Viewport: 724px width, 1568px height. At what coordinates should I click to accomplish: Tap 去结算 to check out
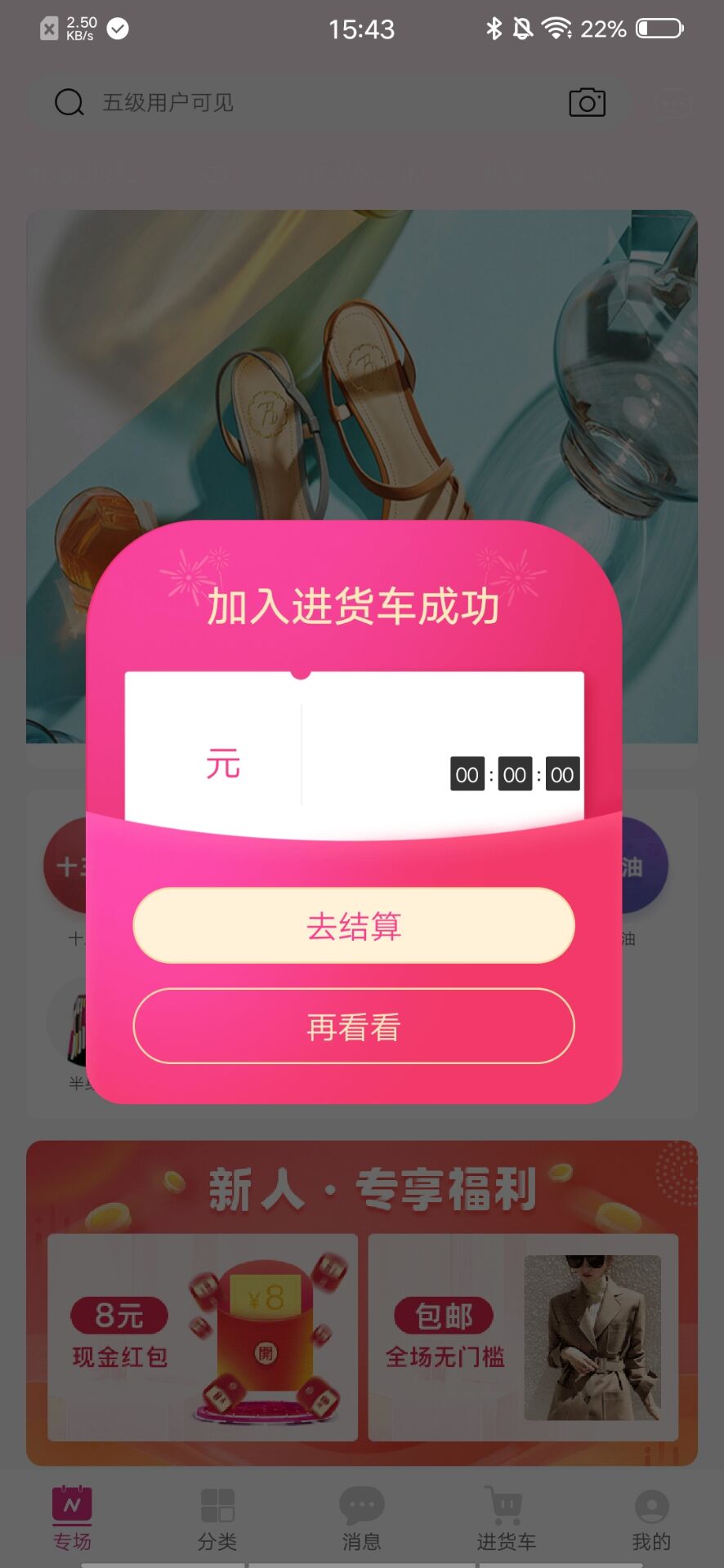pos(354,925)
